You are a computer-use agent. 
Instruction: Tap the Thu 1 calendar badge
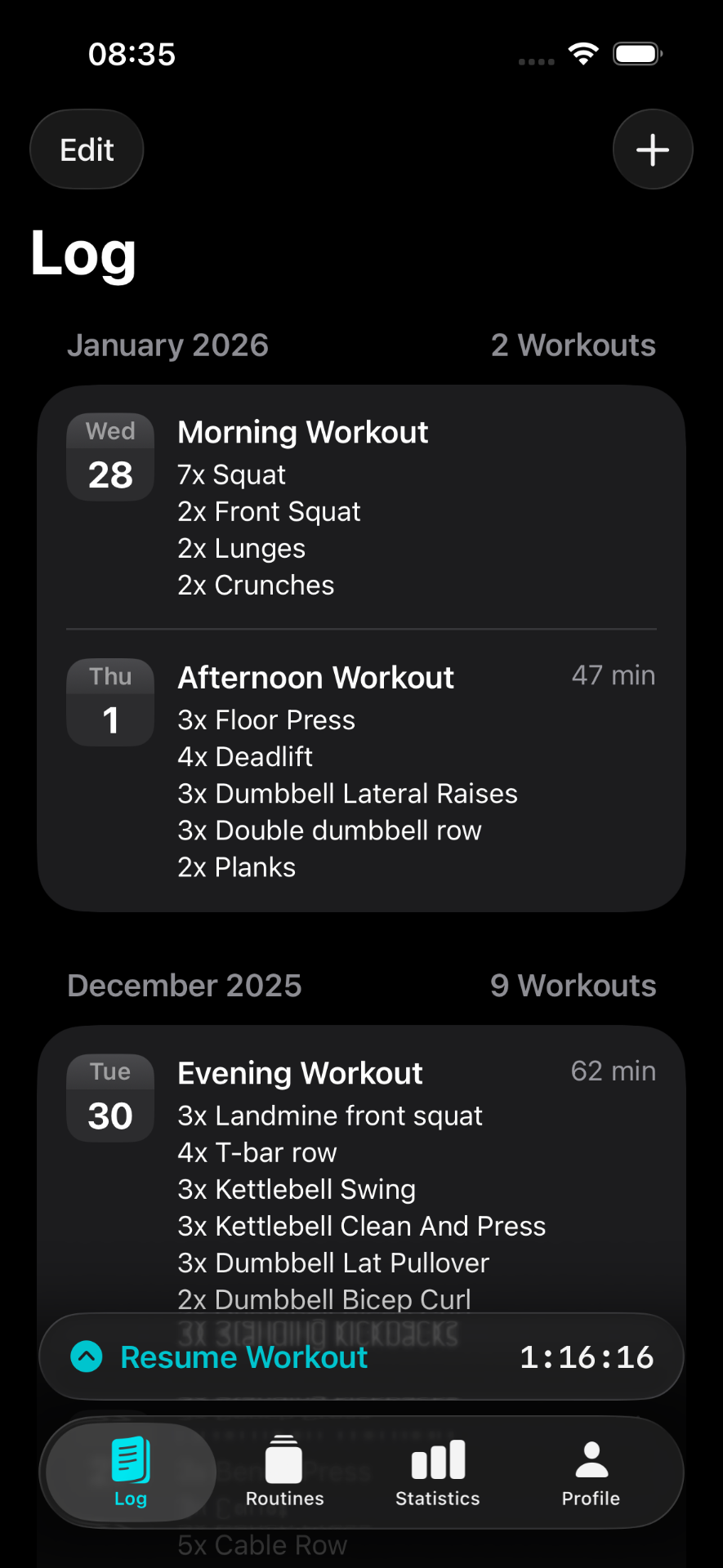[x=109, y=702]
